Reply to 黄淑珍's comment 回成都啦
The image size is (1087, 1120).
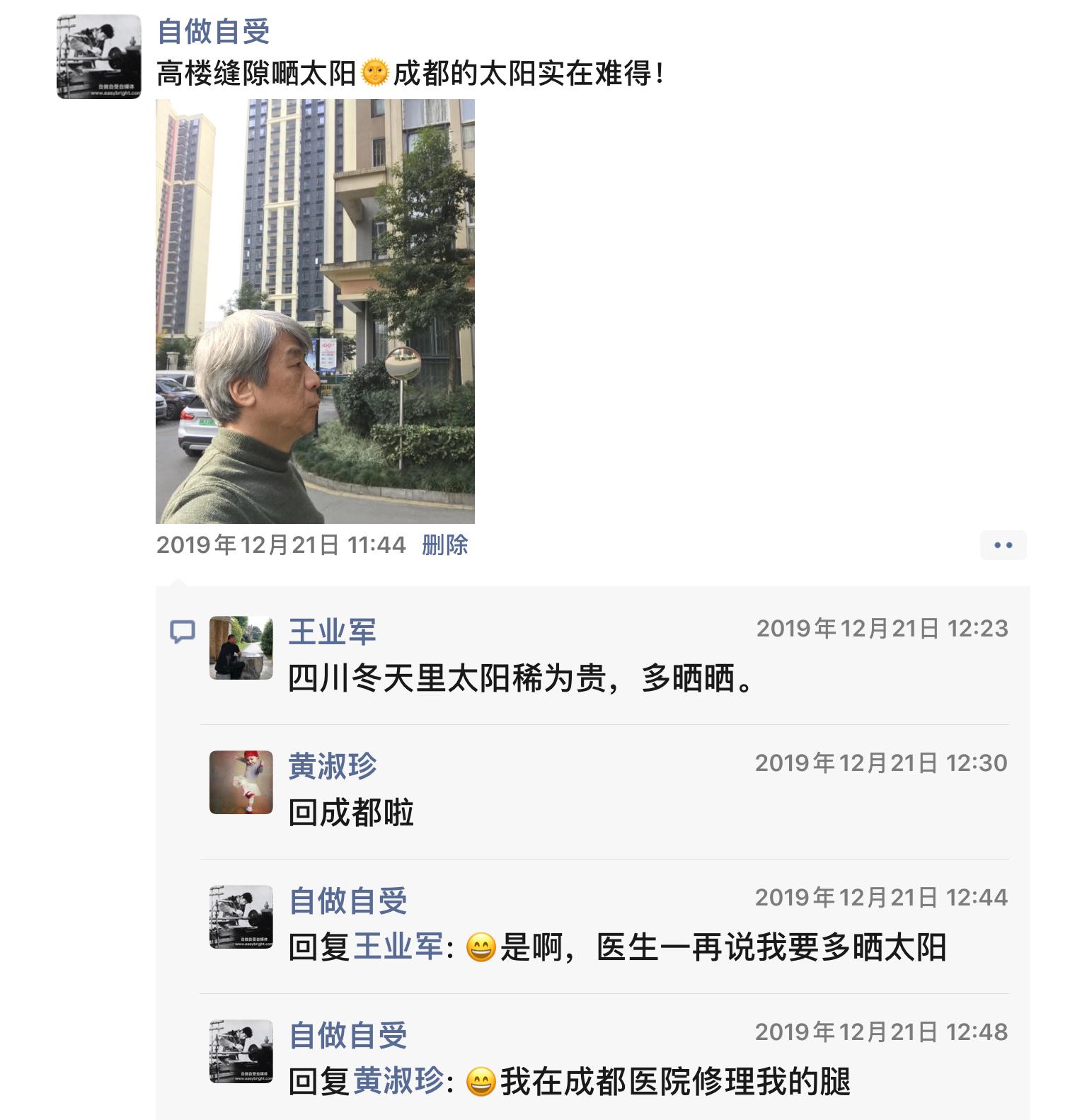click(351, 813)
